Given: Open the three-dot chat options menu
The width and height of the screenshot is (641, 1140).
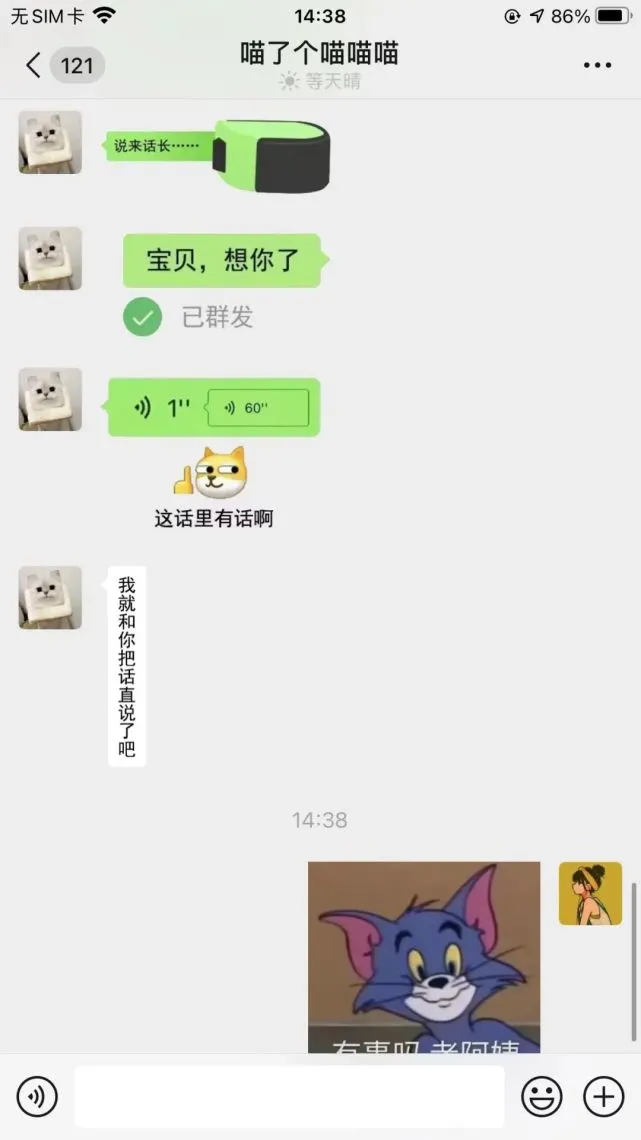Looking at the screenshot, I should [x=597, y=66].
